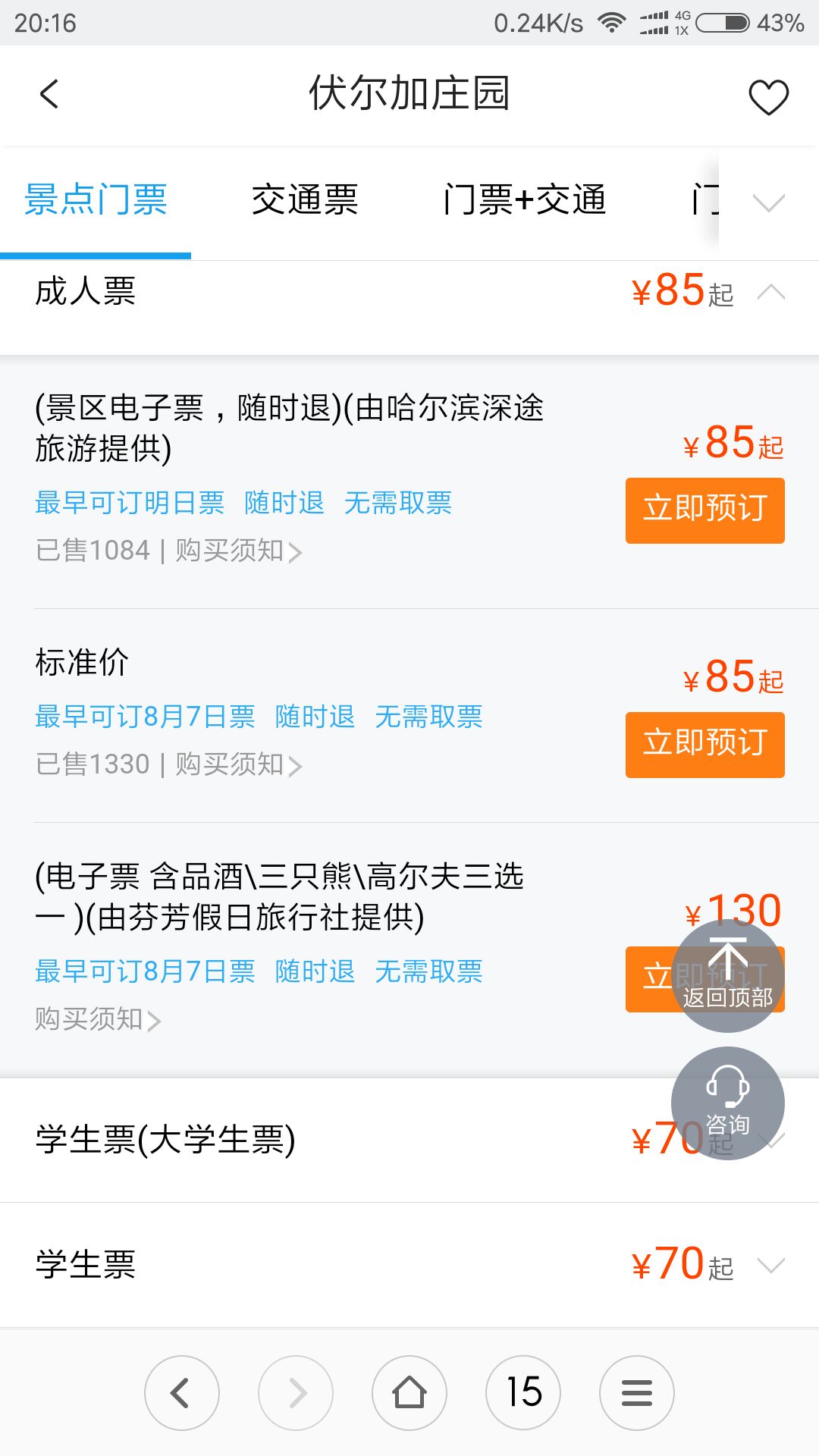Go to browser home page
This screenshot has height=1456, width=819.
[409, 1393]
